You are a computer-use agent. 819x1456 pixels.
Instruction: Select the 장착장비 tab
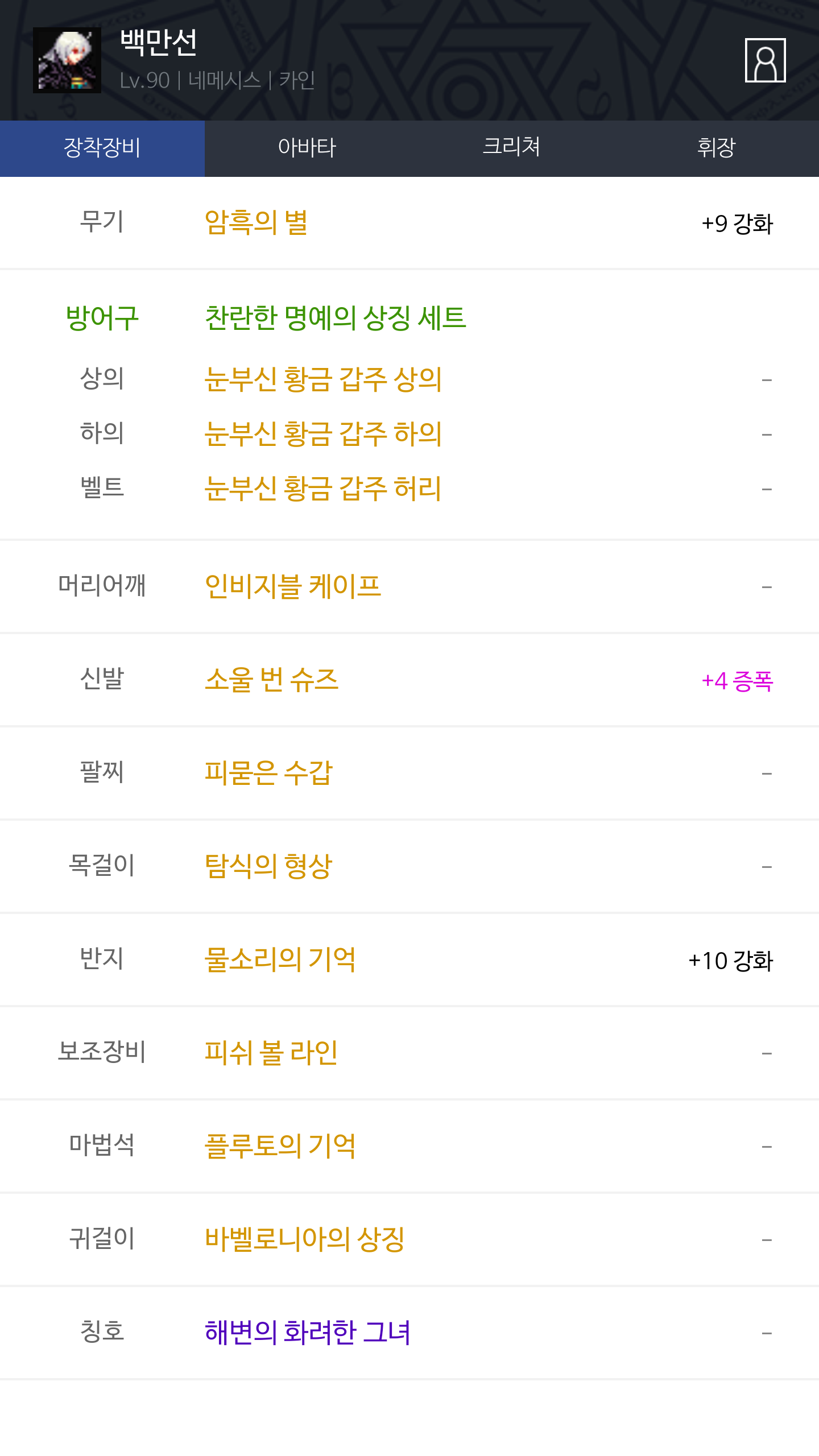tap(102, 148)
